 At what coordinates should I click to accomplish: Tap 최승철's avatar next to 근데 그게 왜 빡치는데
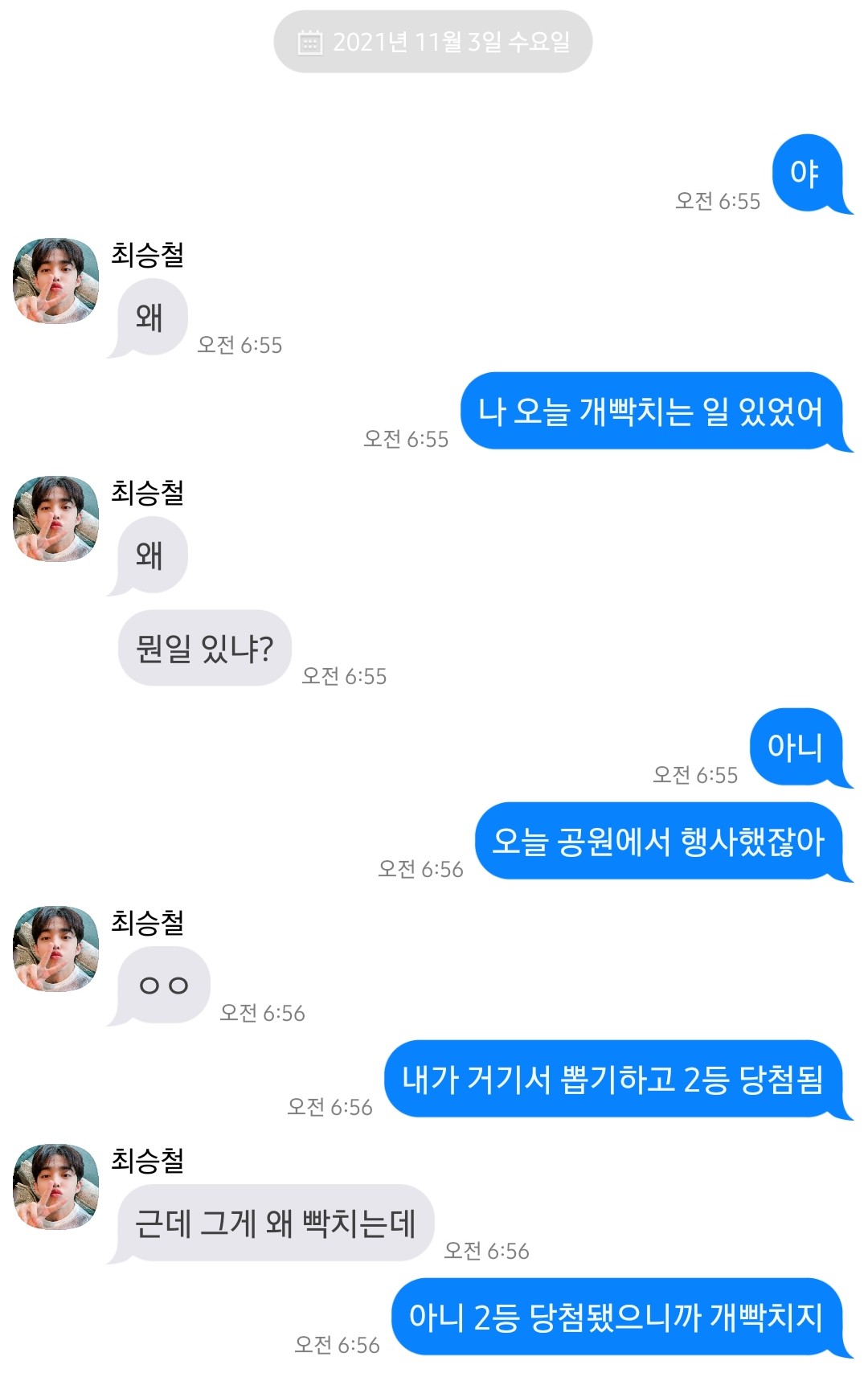[56, 1187]
